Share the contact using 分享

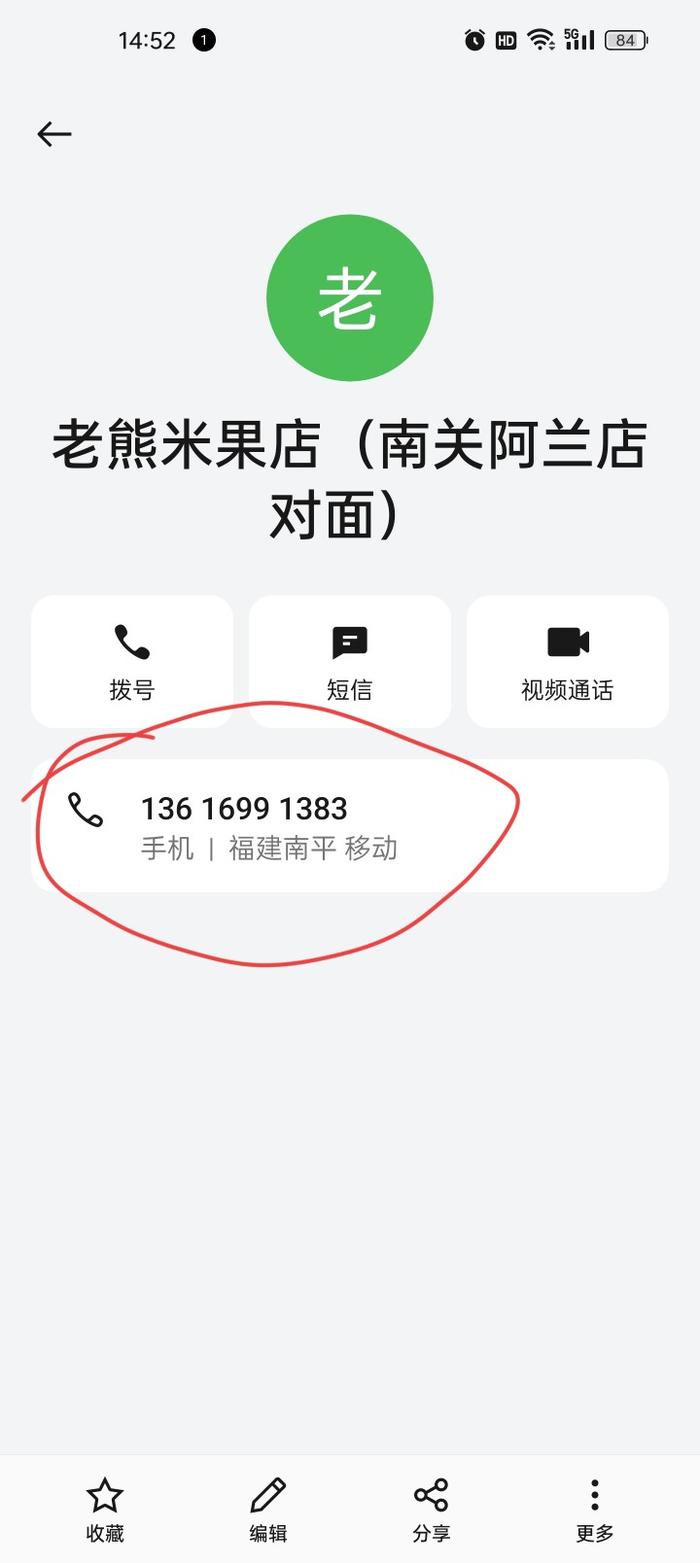[x=431, y=1509]
